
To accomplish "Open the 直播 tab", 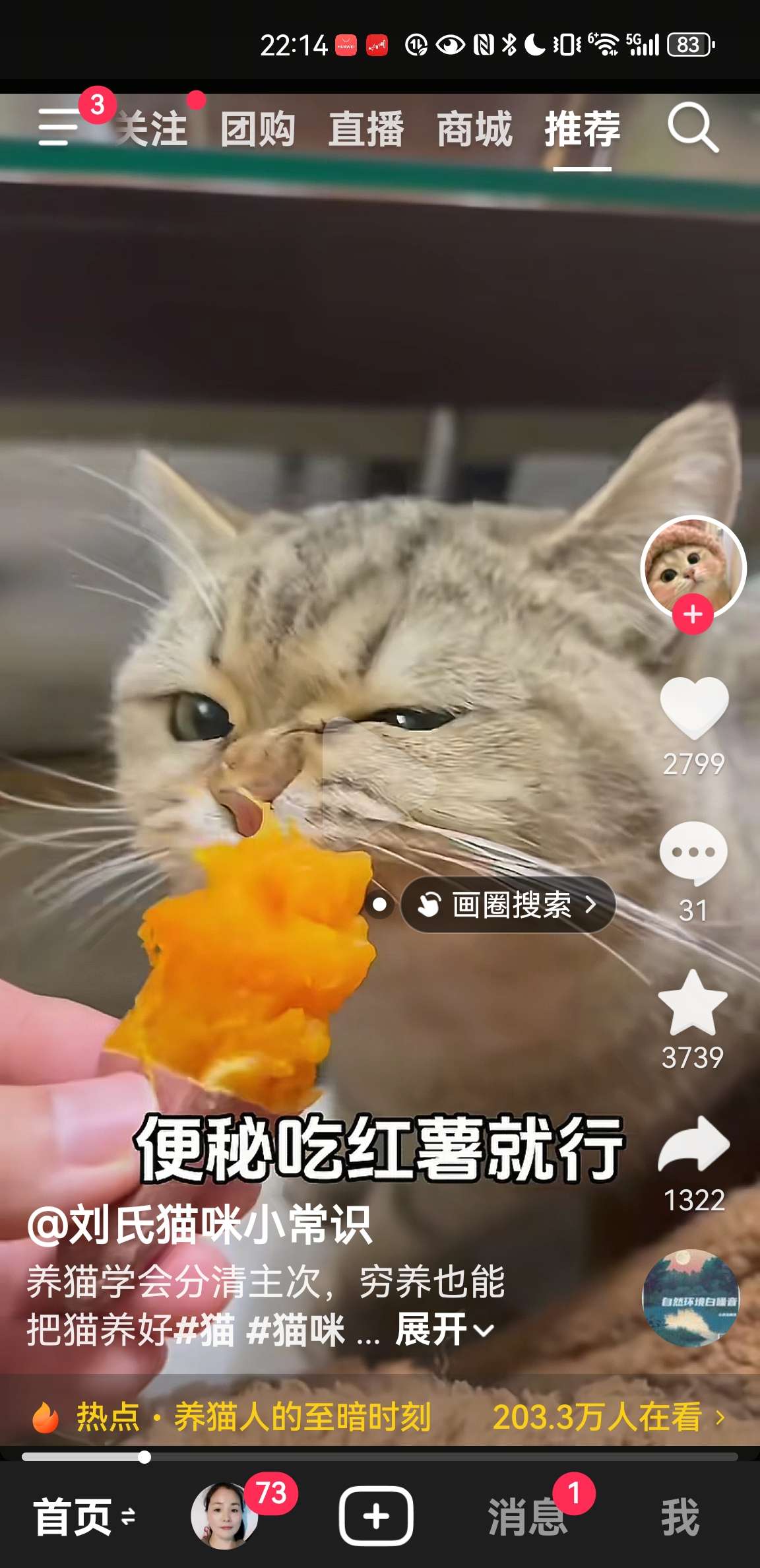I will click(x=366, y=129).
